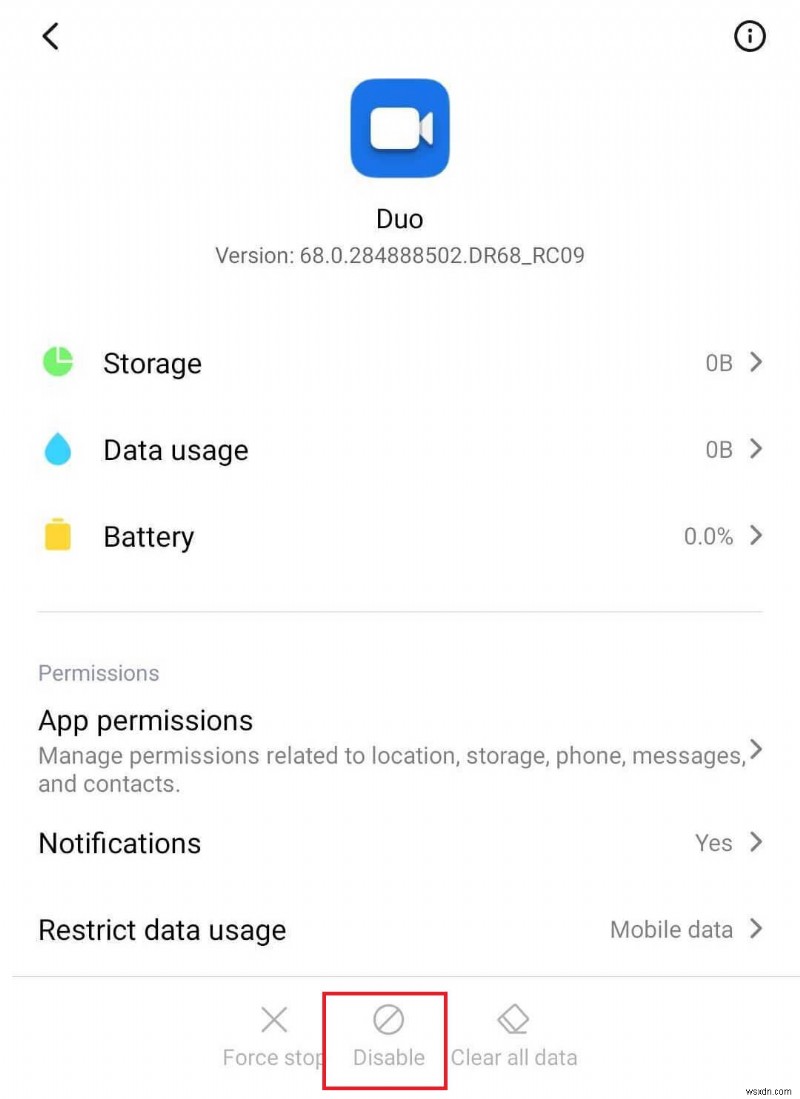The width and height of the screenshot is (800, 1099).
Task: Toggle notifications setting from Yes
Action: pos(713,843)
